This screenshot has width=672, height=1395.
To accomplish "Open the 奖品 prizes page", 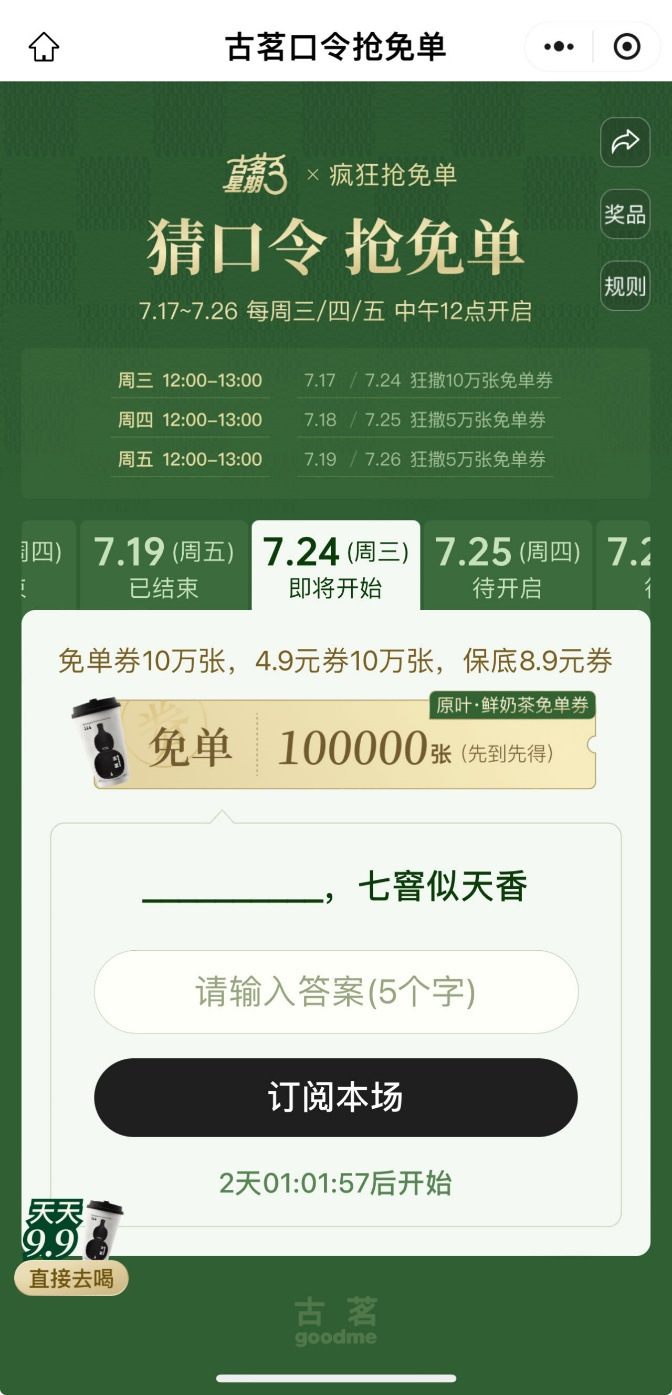I will (625, 214).
